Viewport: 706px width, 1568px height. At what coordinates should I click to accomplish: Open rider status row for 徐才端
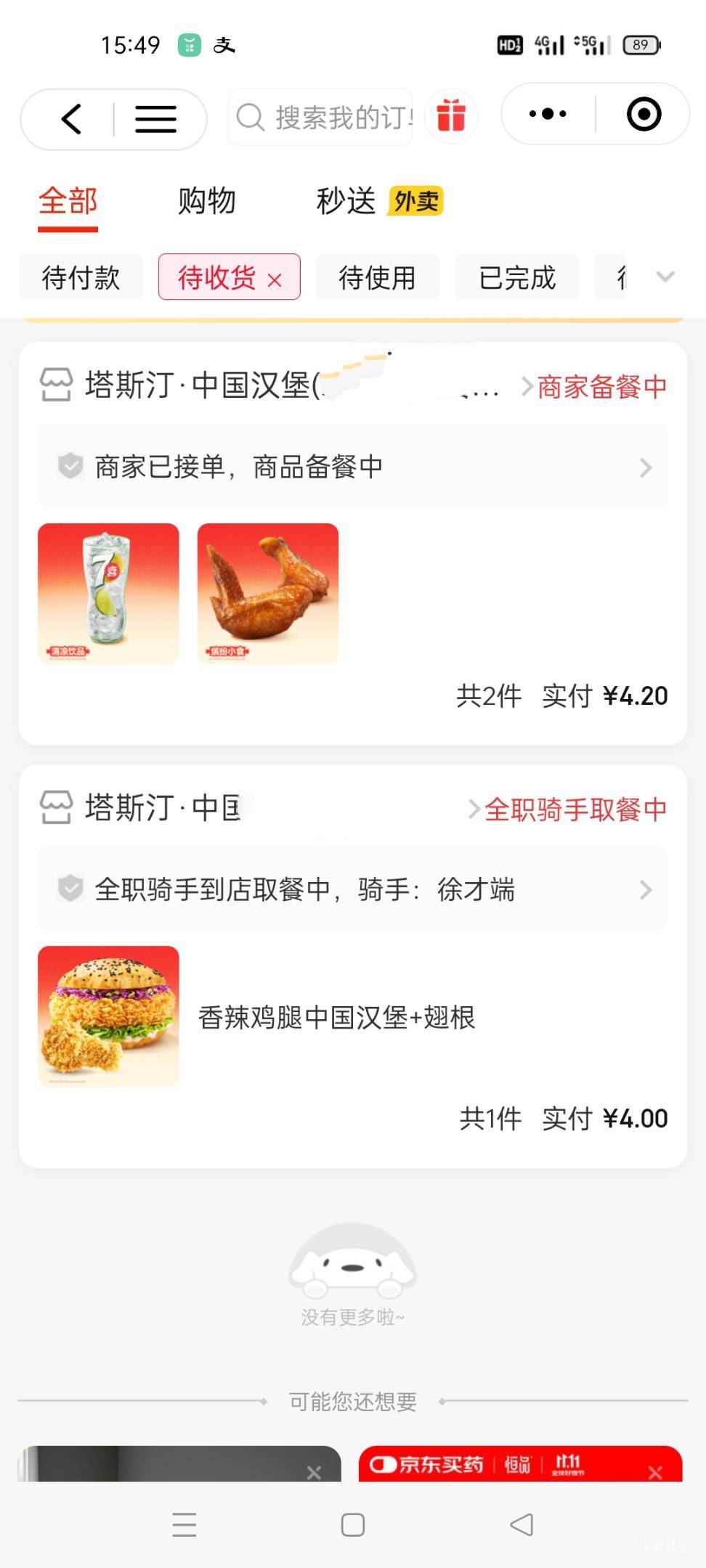353,889
